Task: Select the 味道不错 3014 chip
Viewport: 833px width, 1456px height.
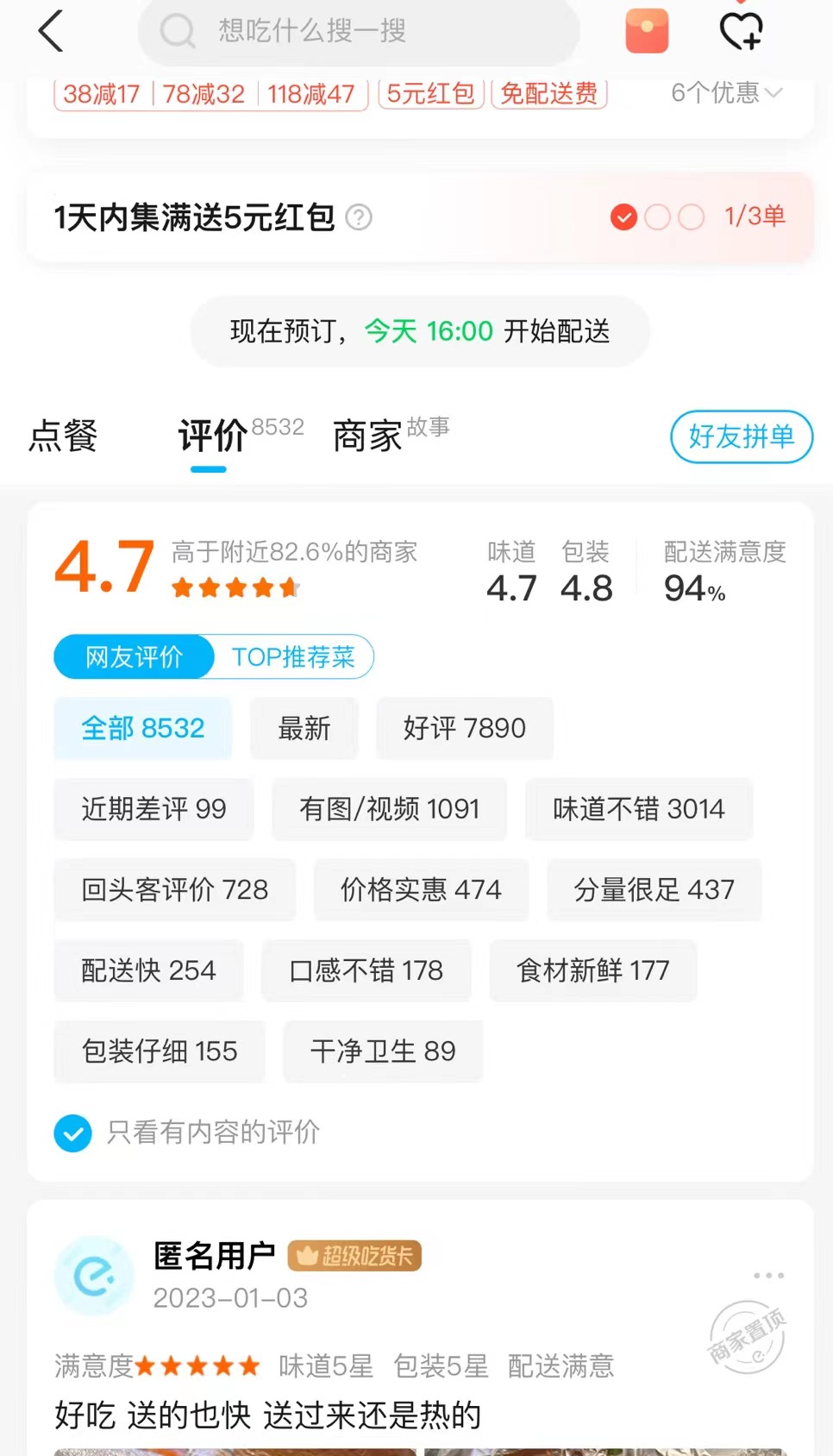Action: click(x=638, y=809)
